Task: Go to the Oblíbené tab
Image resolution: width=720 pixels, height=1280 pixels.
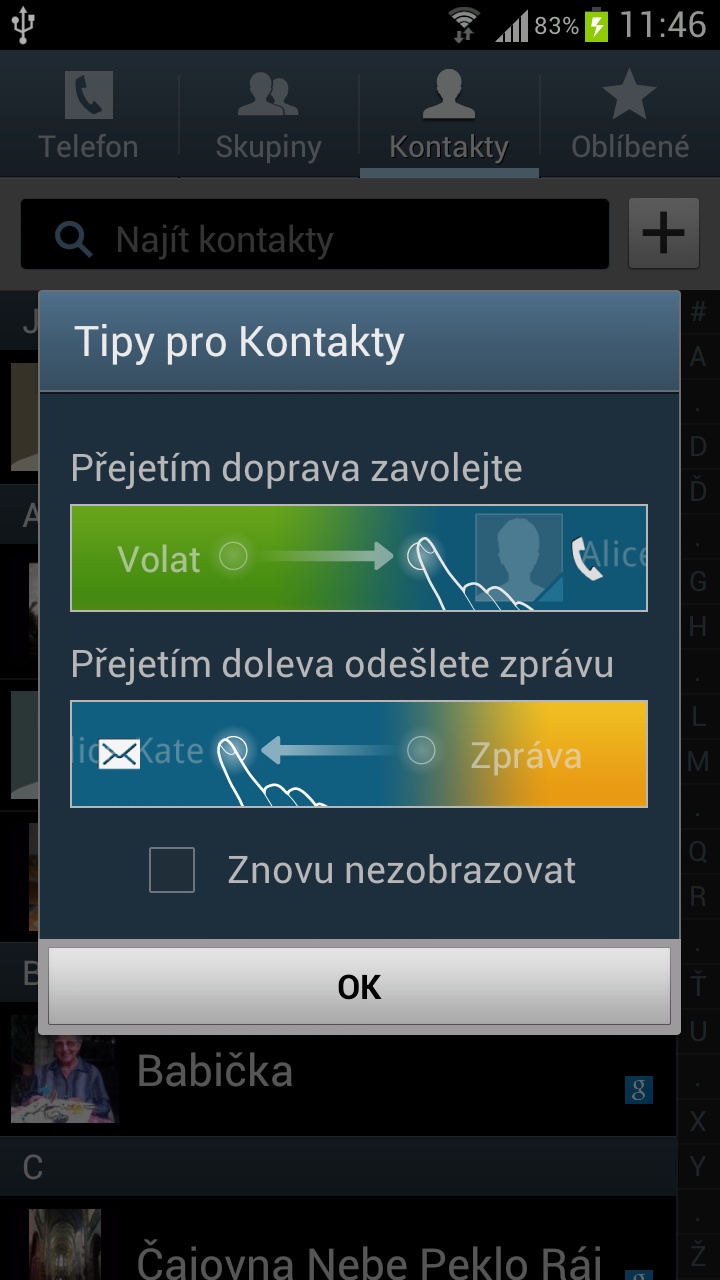Action: tap(630, 116)
